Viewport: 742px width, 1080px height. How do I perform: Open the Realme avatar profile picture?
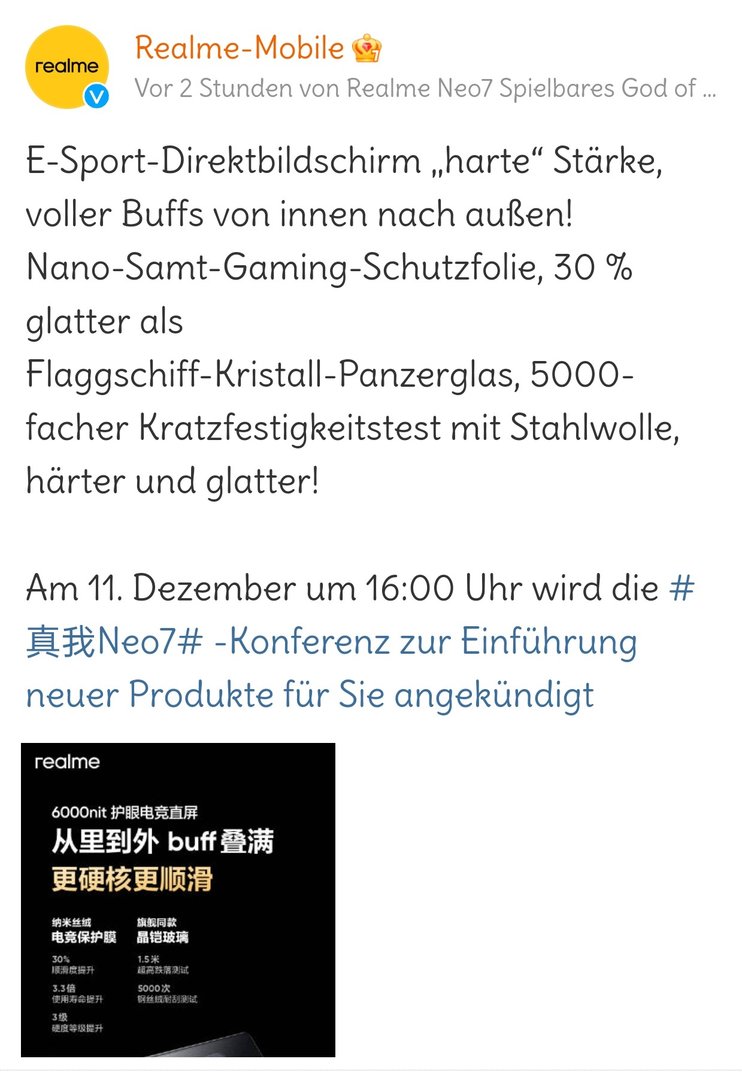pyautogui.click(x=66, y=66)
